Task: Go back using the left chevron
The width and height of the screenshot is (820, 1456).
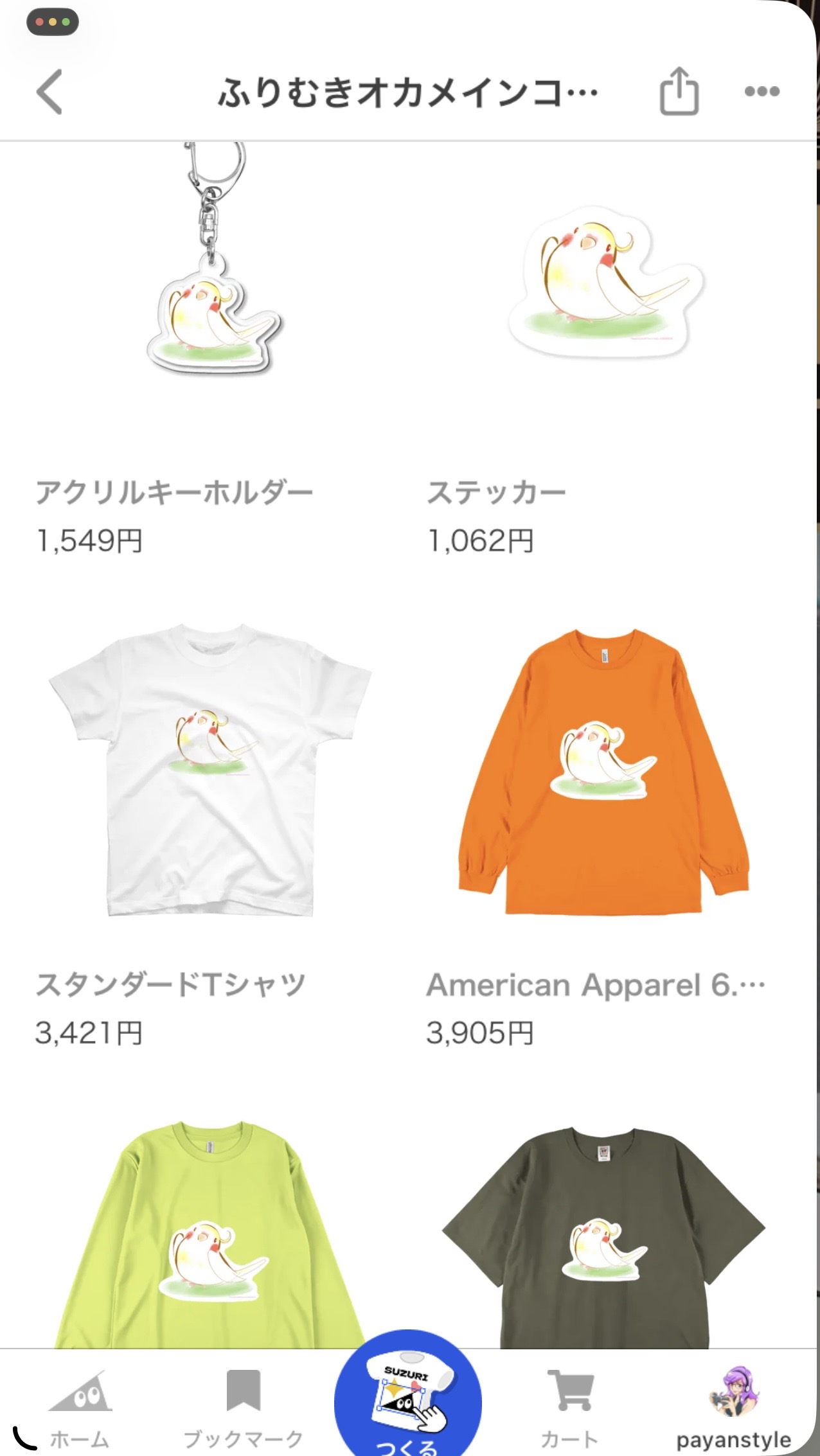Action: tap(49, 91)
